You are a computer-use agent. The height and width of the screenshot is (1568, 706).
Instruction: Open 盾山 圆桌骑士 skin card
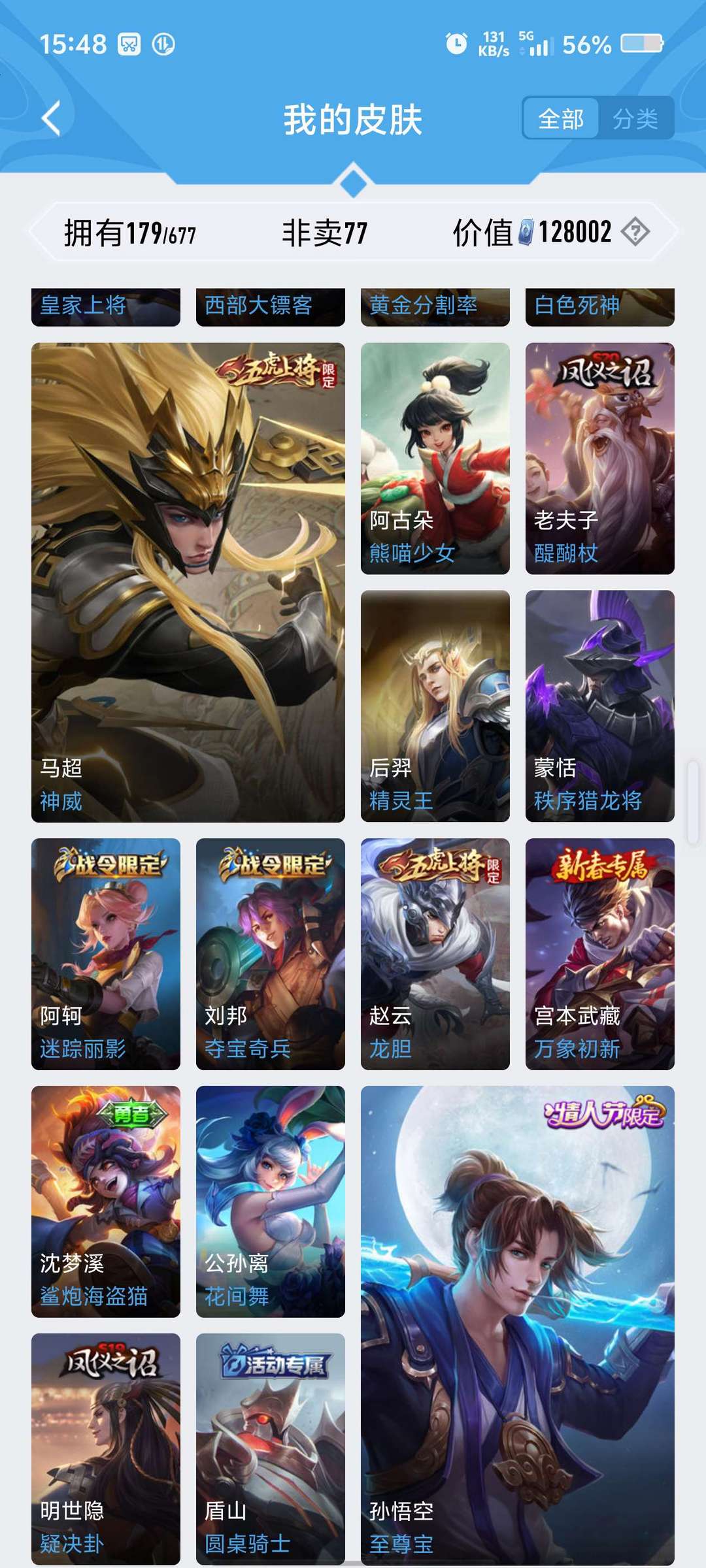[271, 1449]
